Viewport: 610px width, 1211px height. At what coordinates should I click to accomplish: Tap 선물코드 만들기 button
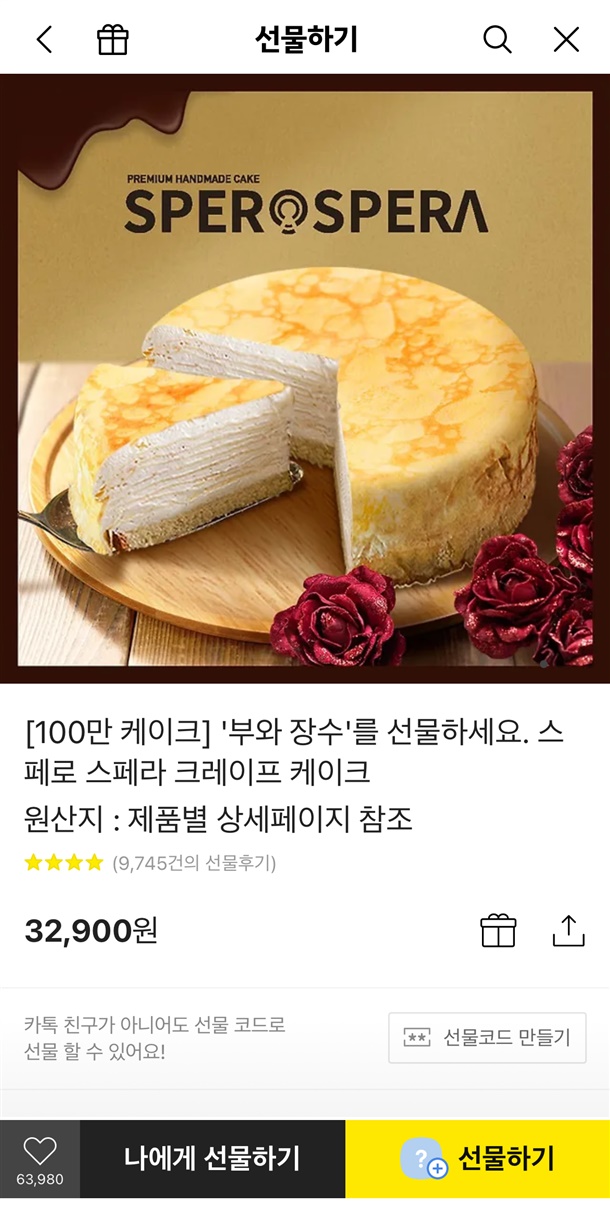point(487,1037)
